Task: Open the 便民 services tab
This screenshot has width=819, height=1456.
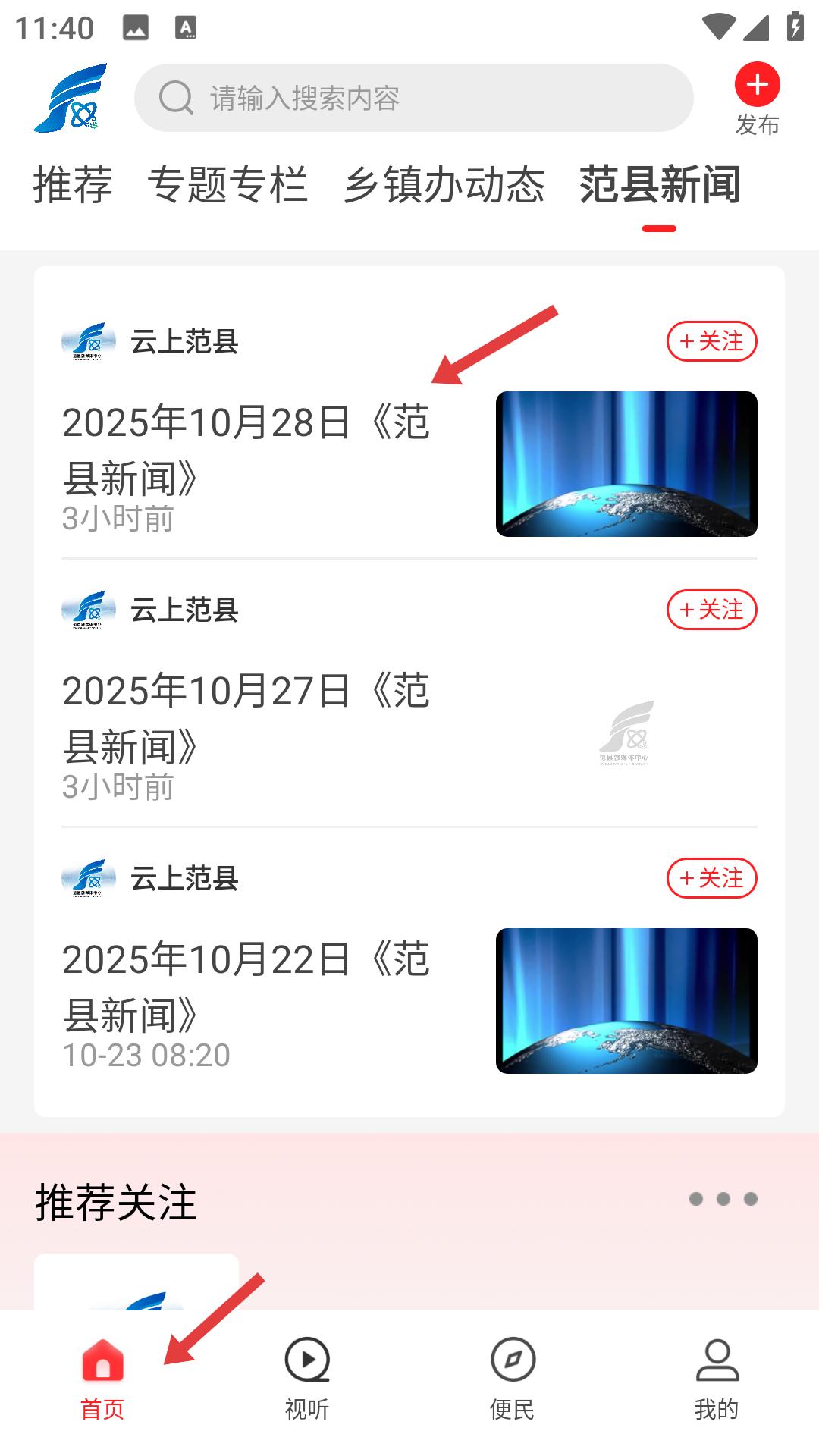Action: [512, 1377]
